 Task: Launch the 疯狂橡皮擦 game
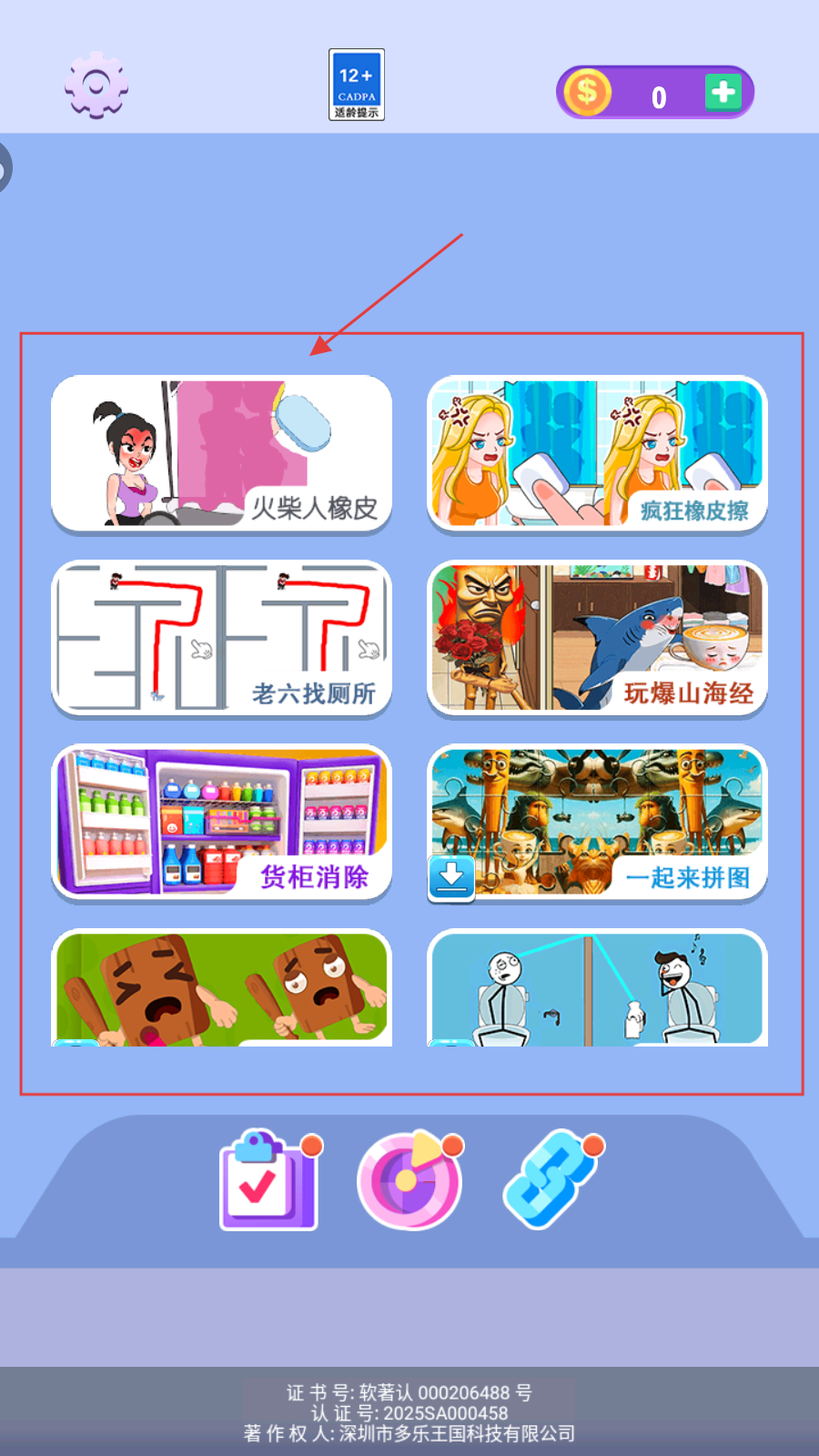point(597,453)
